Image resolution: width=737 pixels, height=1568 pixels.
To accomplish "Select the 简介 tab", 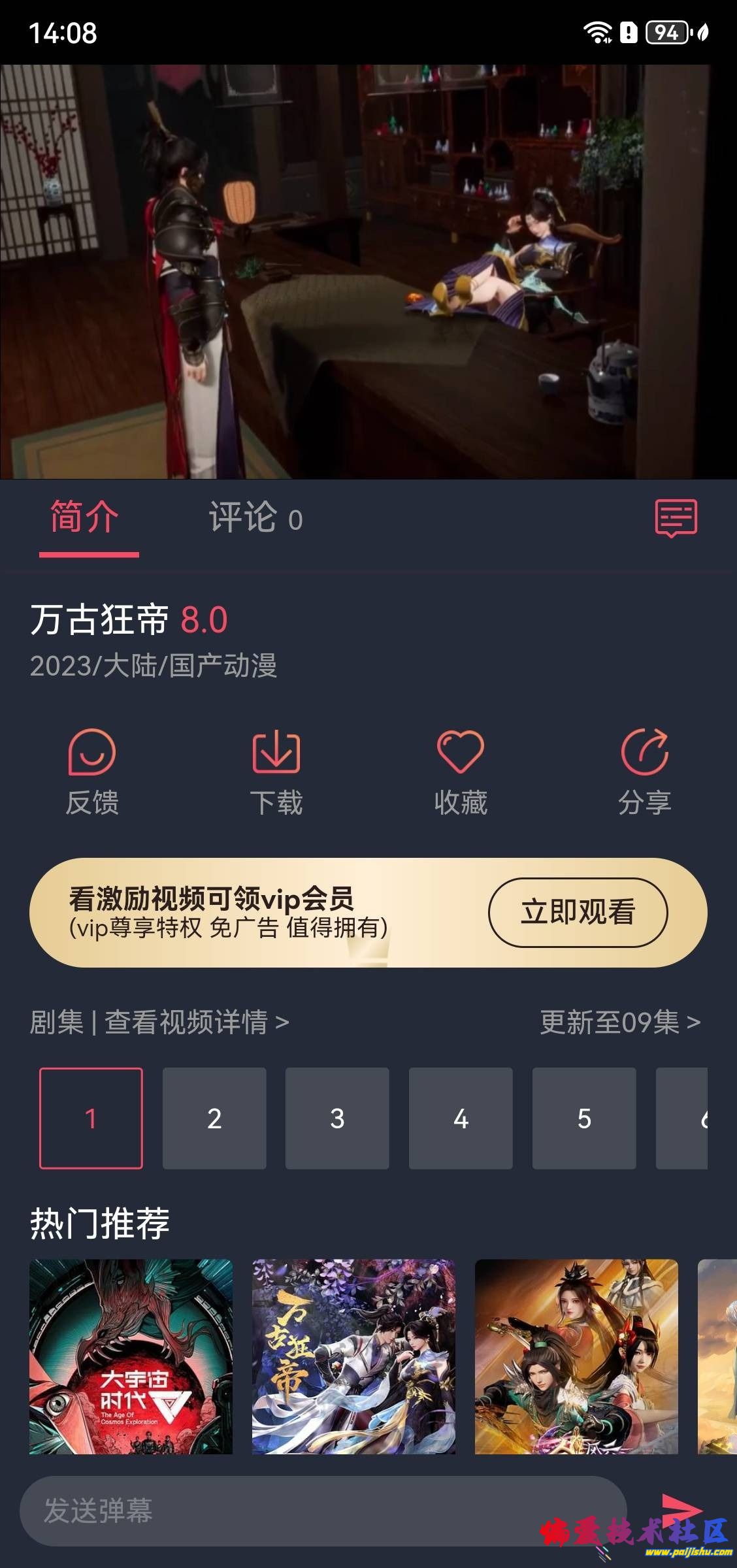I will click(86, 518).
